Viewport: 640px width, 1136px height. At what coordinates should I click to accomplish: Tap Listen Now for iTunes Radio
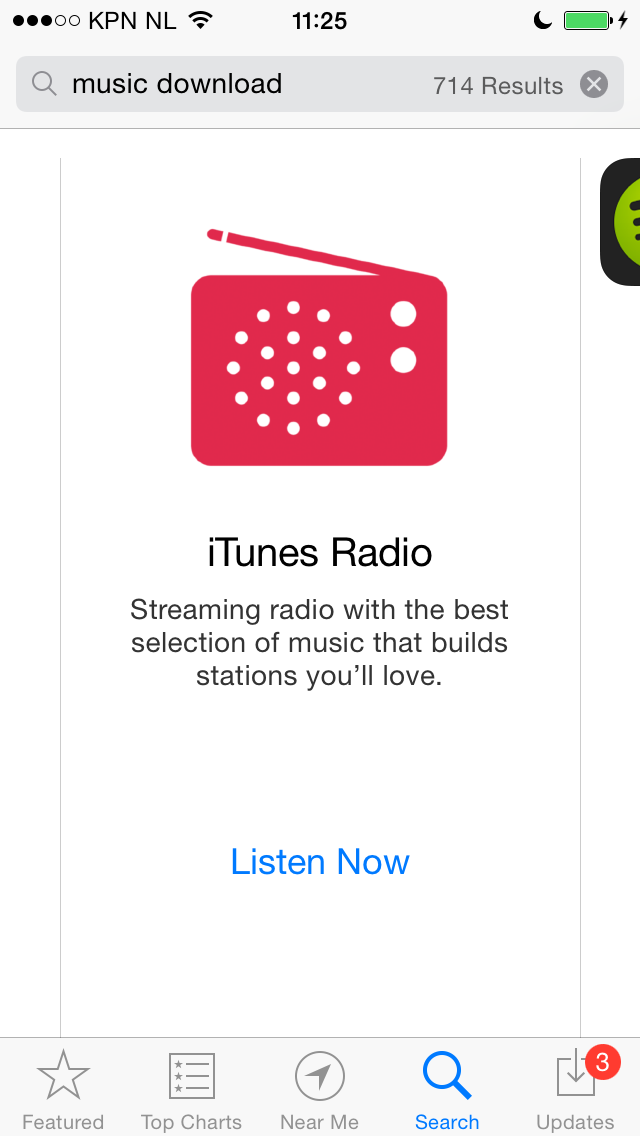pos(320,861)
